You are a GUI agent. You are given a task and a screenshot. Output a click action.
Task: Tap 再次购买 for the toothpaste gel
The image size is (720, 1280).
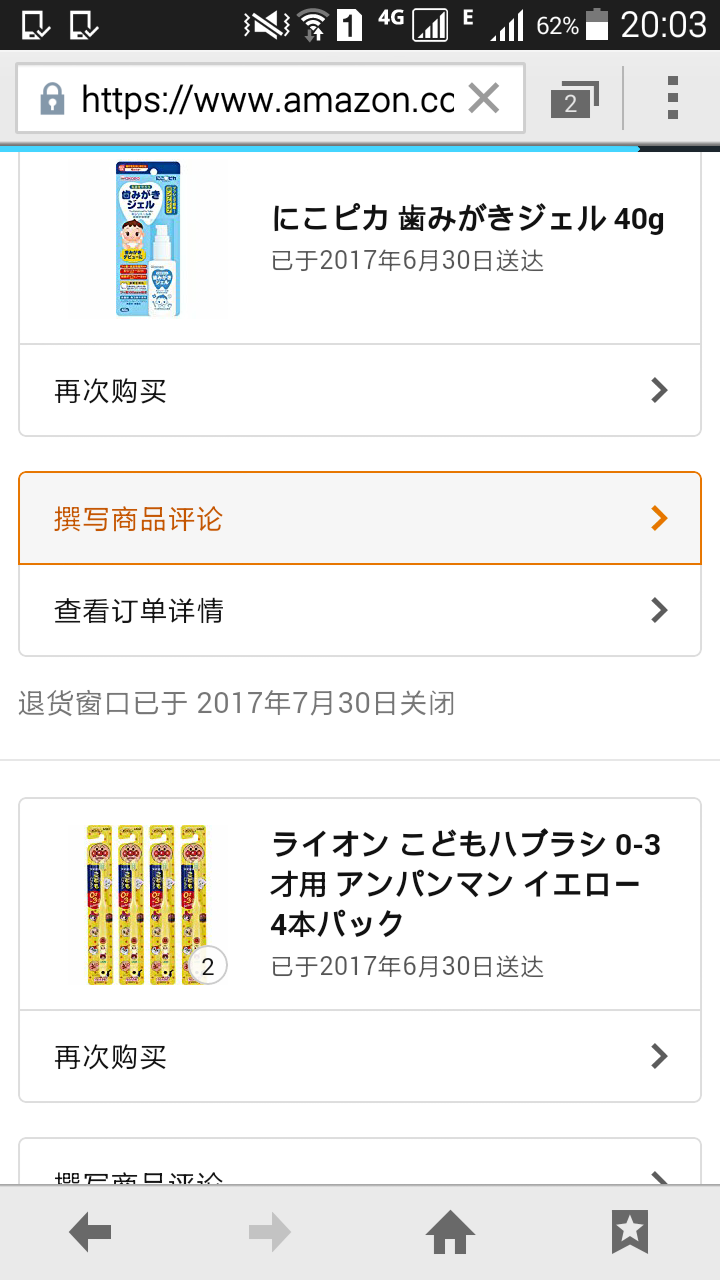360,391
